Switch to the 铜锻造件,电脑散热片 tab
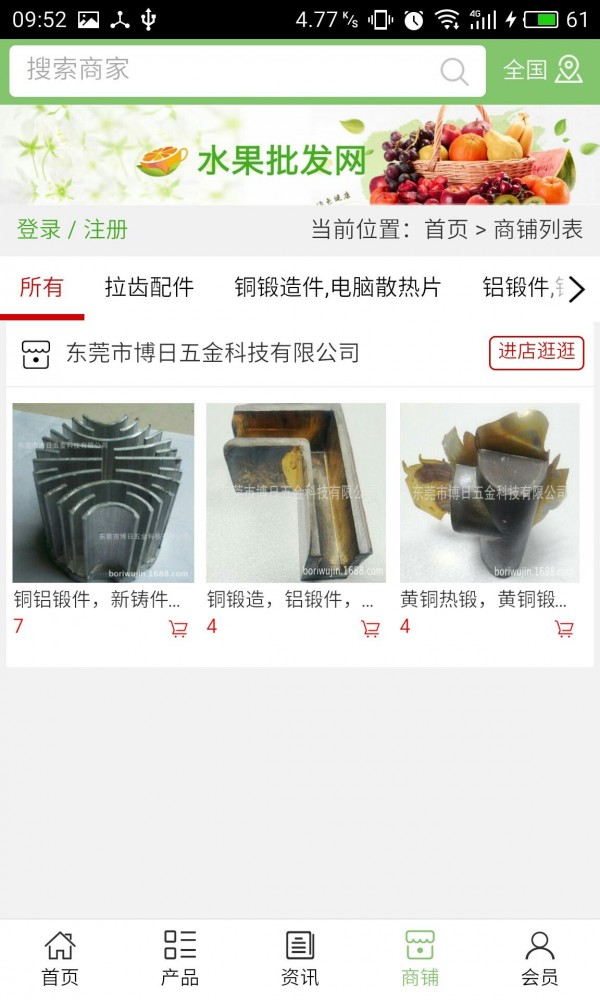Image resolution: width=600 pixels, height=1000 pixels. (x=337, y=287)
